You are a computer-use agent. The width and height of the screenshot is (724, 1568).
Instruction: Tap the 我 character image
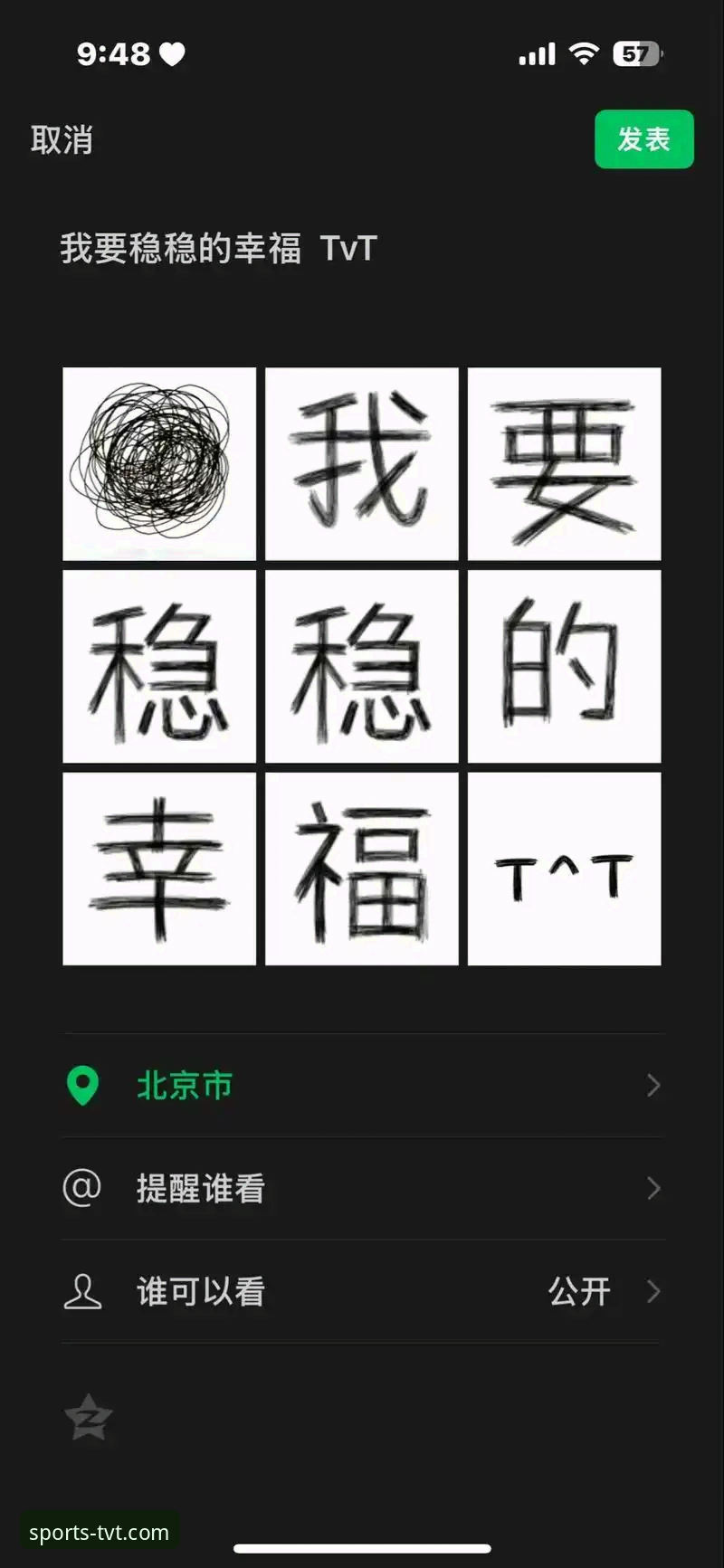tap(361, 464)
